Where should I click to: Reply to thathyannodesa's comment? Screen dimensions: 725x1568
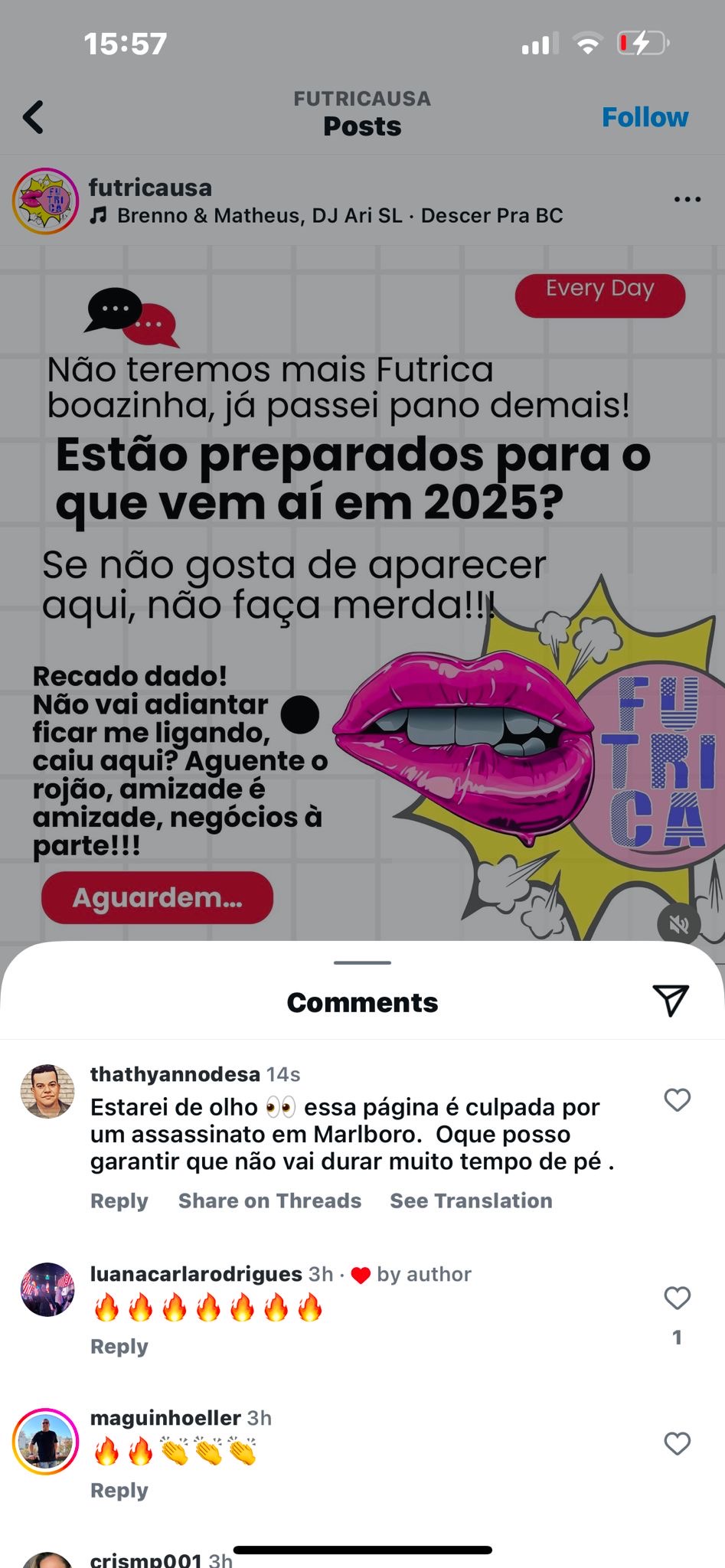click(x=119, y=1200)
